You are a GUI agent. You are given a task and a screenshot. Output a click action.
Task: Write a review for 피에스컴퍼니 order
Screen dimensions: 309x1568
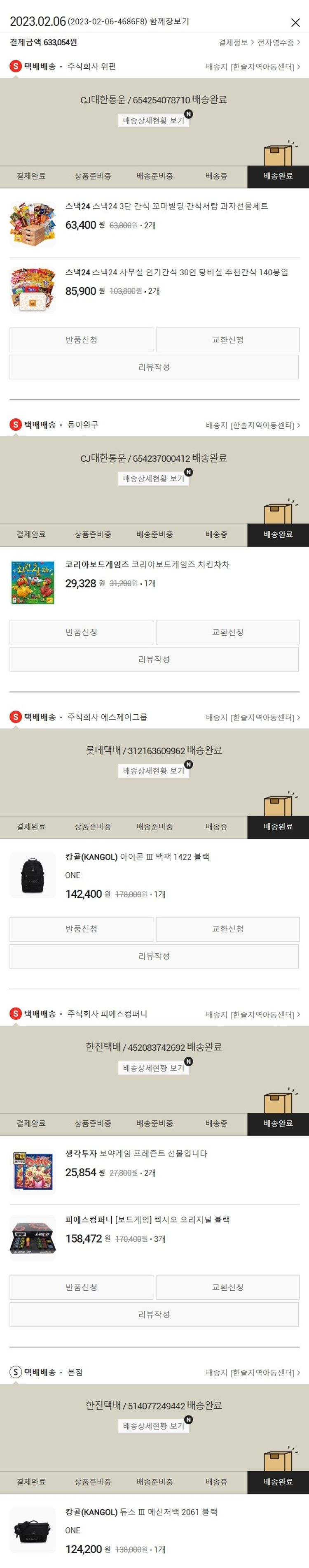click(x=154, y=1314)
